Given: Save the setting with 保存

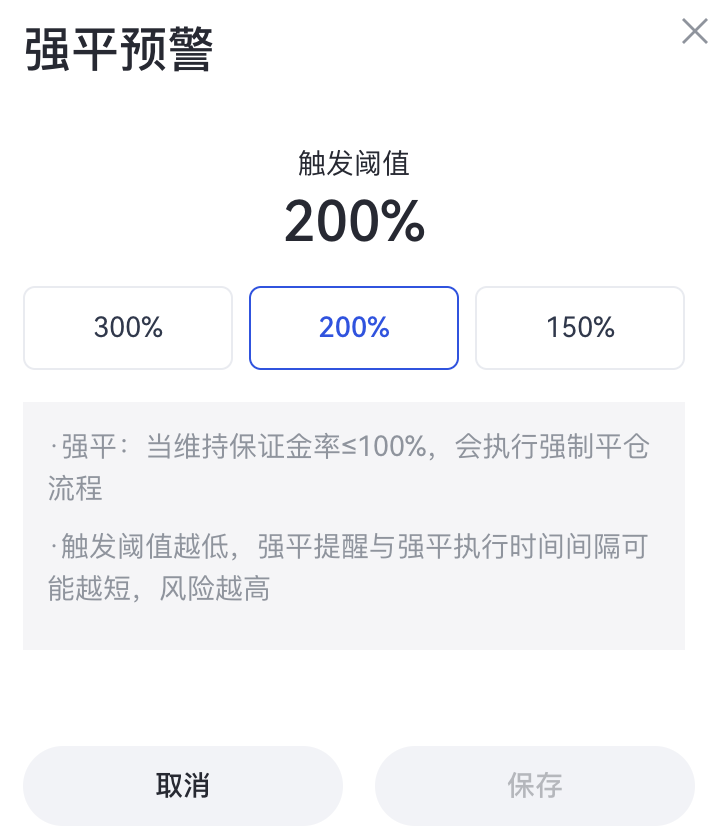Looking at the screenshot, I should (x=535, y=785).
